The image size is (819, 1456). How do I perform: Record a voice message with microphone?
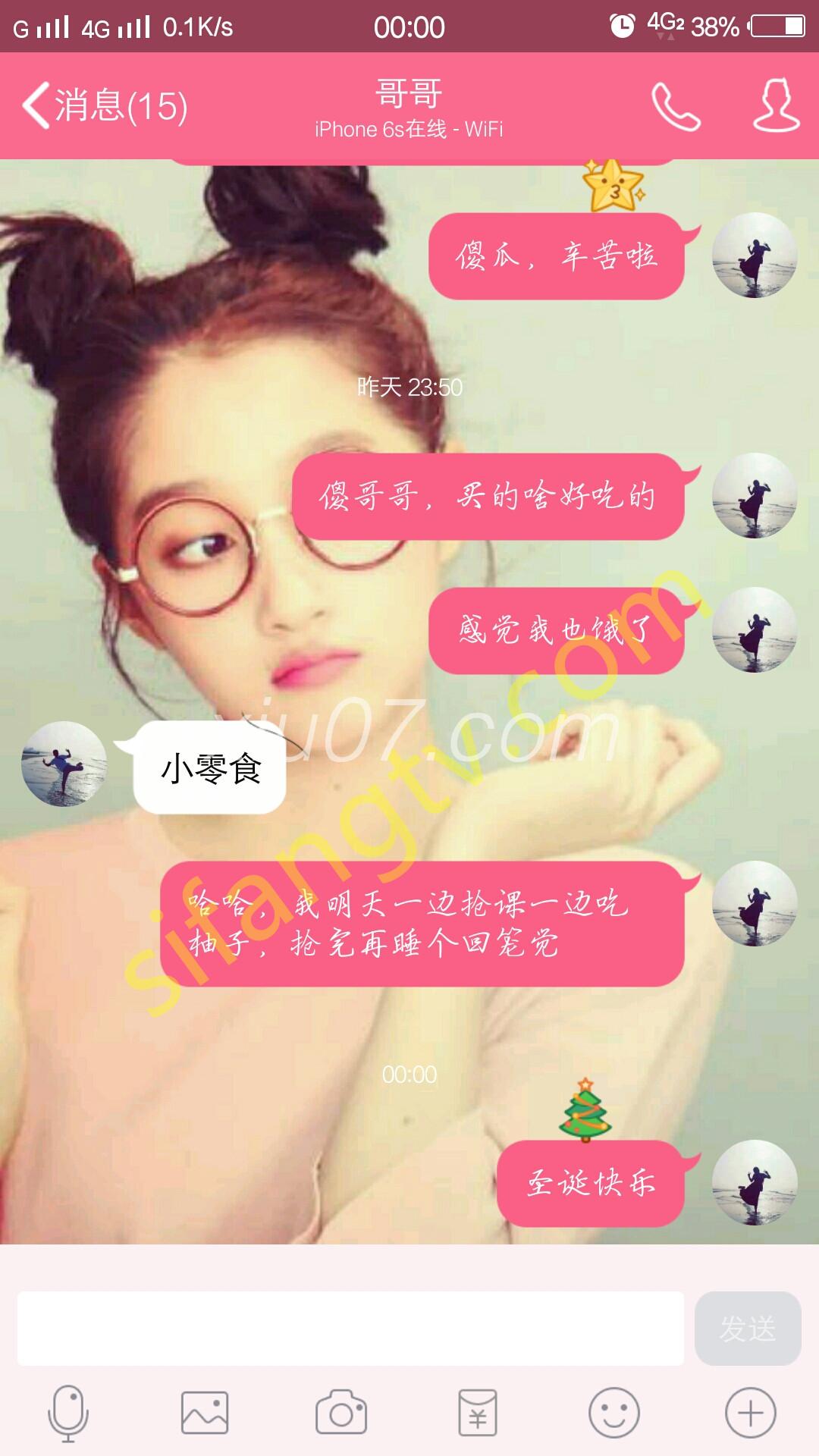68,1414
